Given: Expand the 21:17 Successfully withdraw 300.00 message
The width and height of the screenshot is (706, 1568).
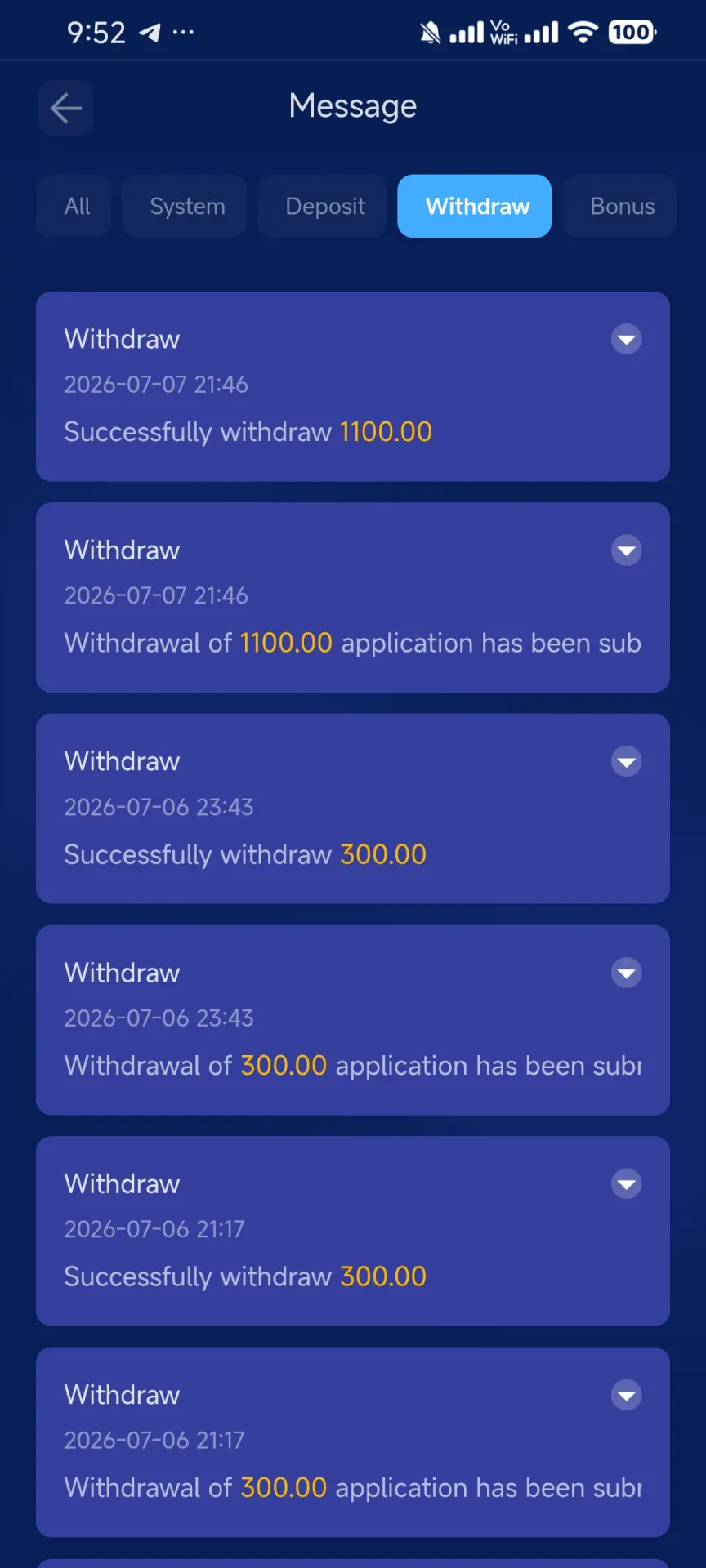Looking at the screenshot, I should 627,1183.
